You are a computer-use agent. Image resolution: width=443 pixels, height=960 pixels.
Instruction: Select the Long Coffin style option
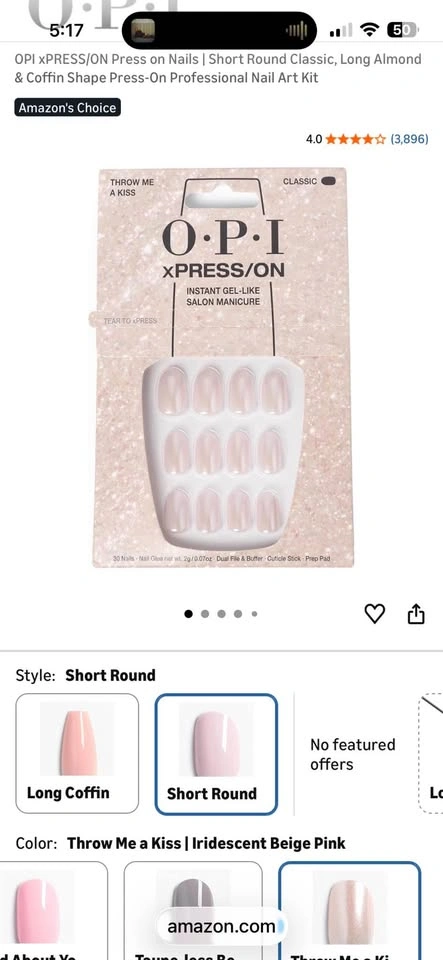(77, 753)
